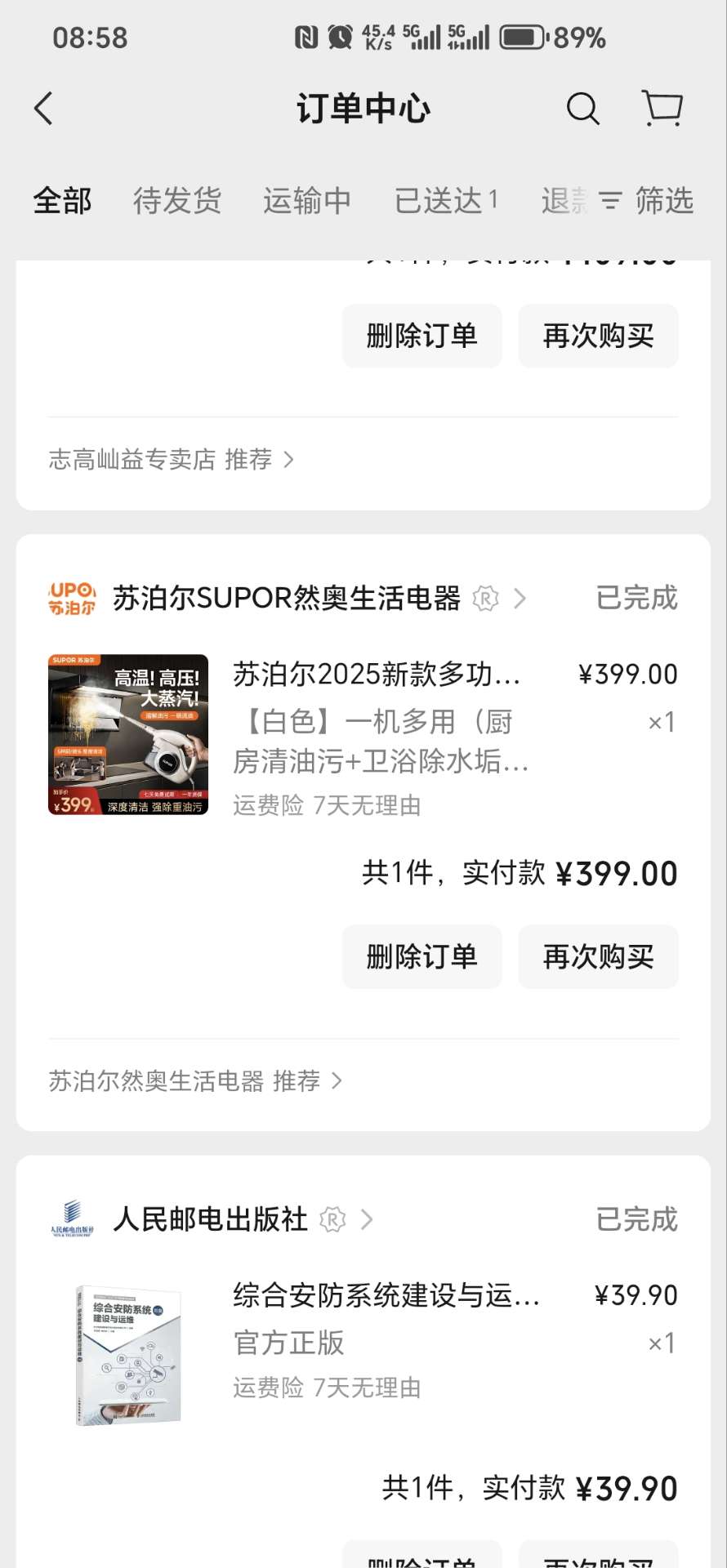Open 志高屾益专卖店 推荐 link
The width and height of the screenshot is (727, 1568).
tap(171, 460)
